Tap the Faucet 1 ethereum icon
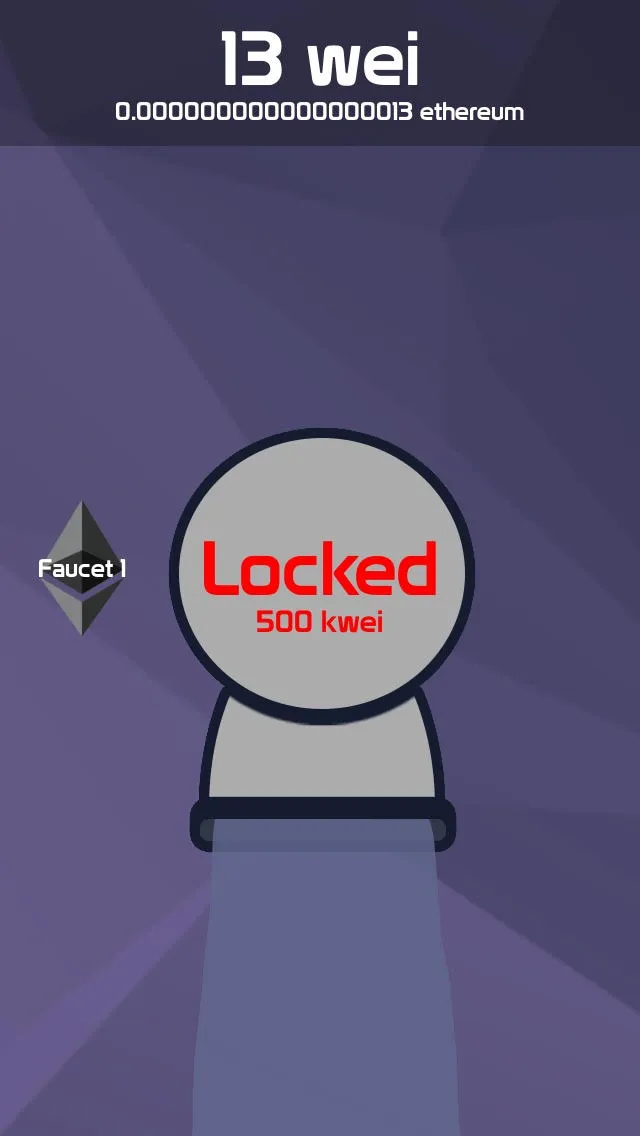 click(x=82, y=568)
